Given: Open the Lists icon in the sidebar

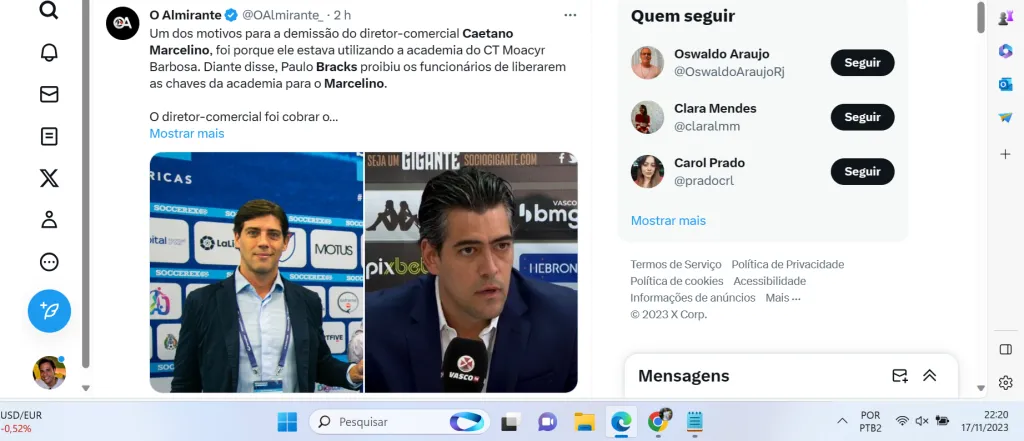Looking at the screenshot, I should [x=49, y=136].
